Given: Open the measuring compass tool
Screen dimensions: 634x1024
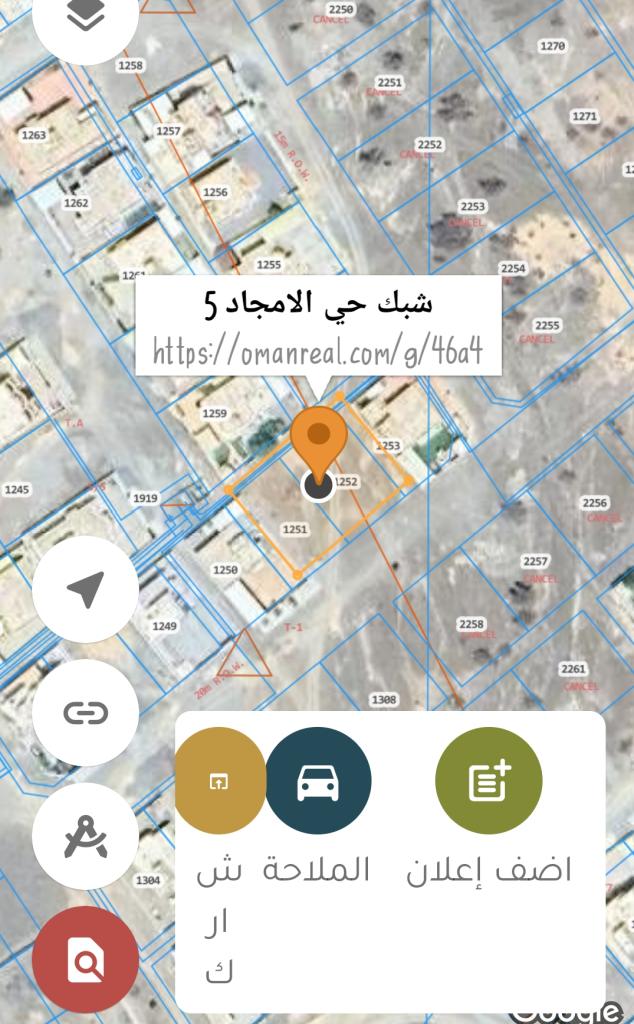Looking at the screenshot, I should tap(86, 836).
